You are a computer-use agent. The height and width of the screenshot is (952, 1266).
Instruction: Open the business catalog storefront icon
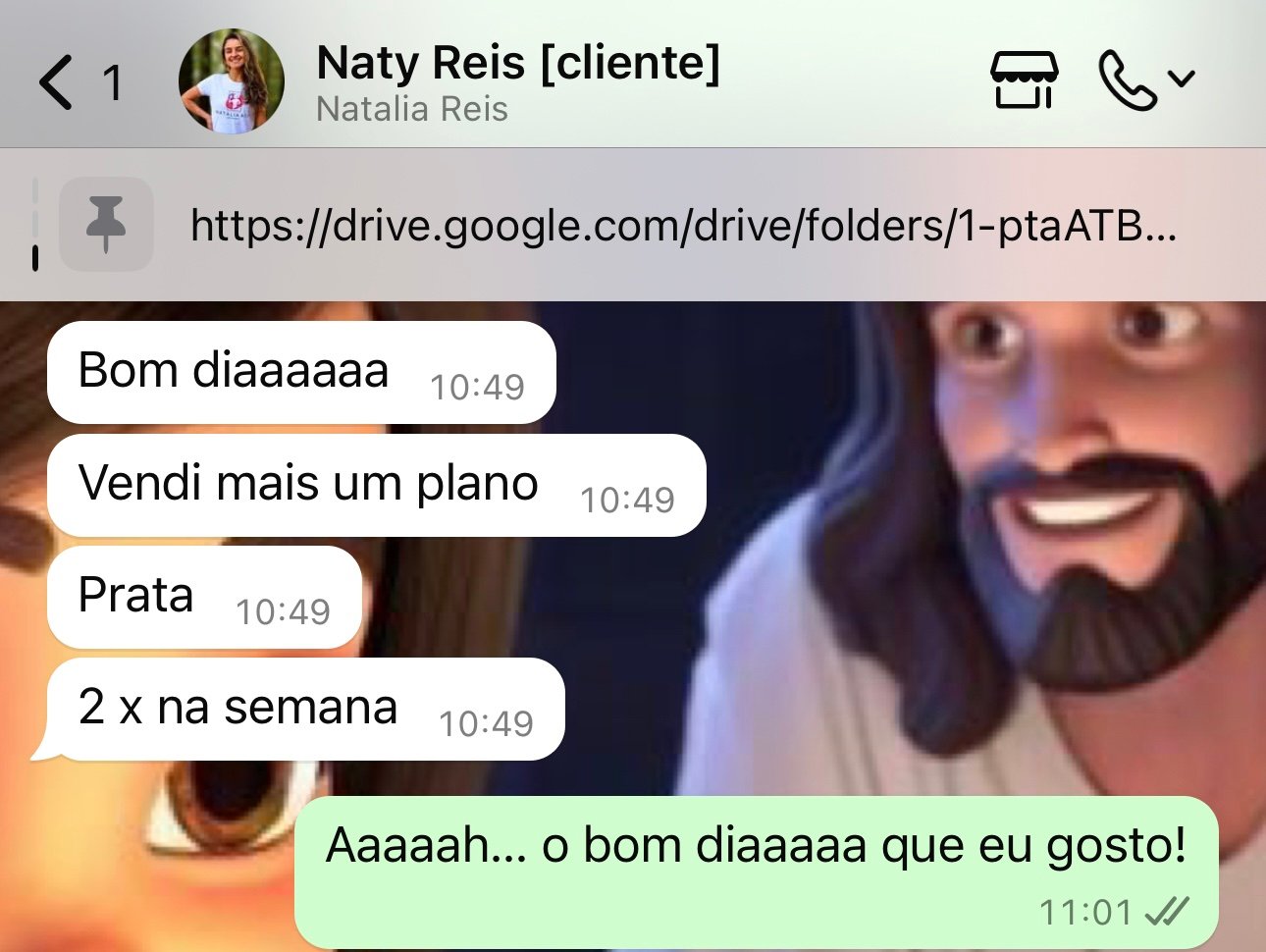pyautogui.click(x=1024, y=80)
